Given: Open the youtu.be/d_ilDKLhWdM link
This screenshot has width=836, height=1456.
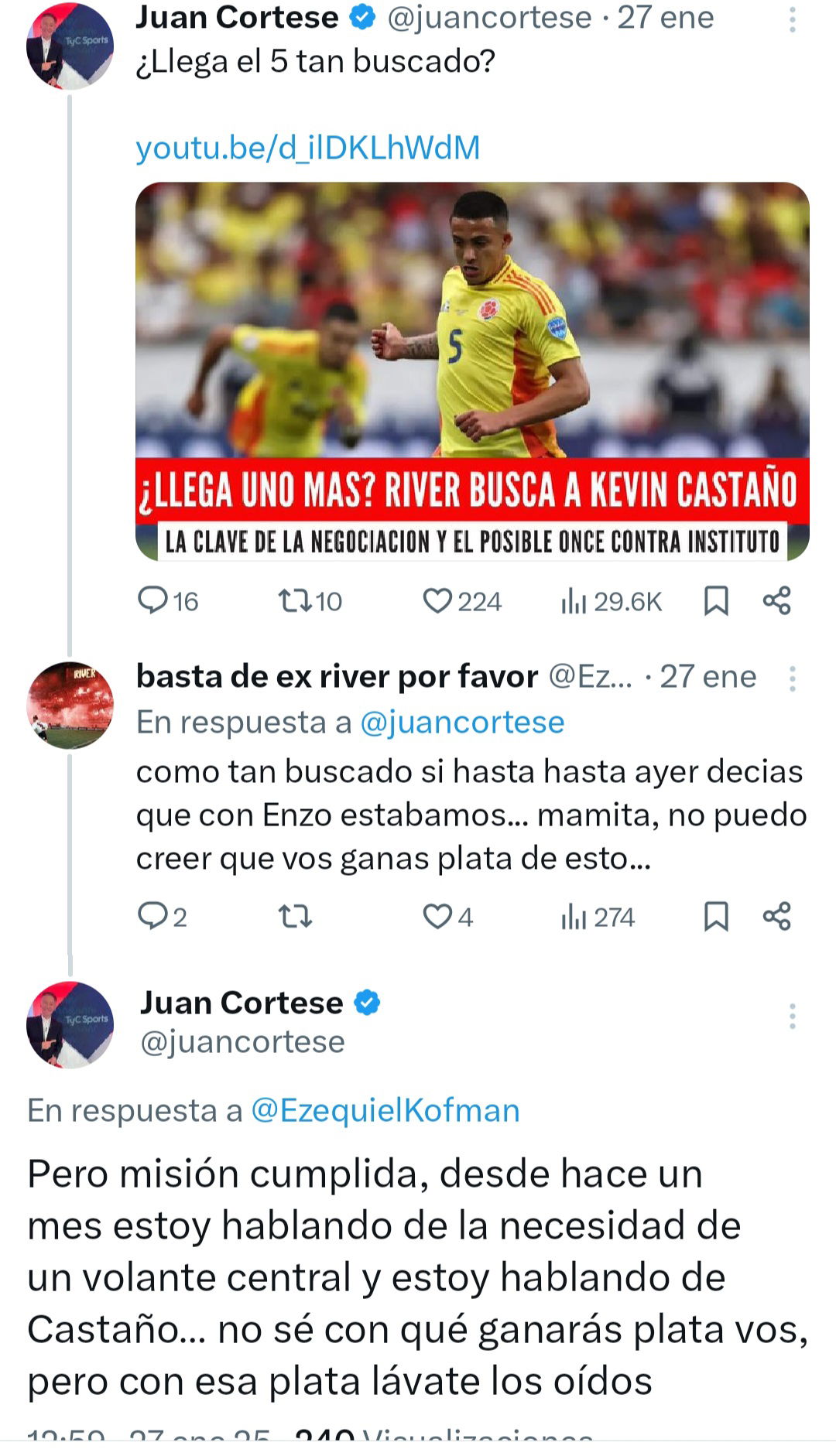Looking at the screenshot, I should [308, 148].
